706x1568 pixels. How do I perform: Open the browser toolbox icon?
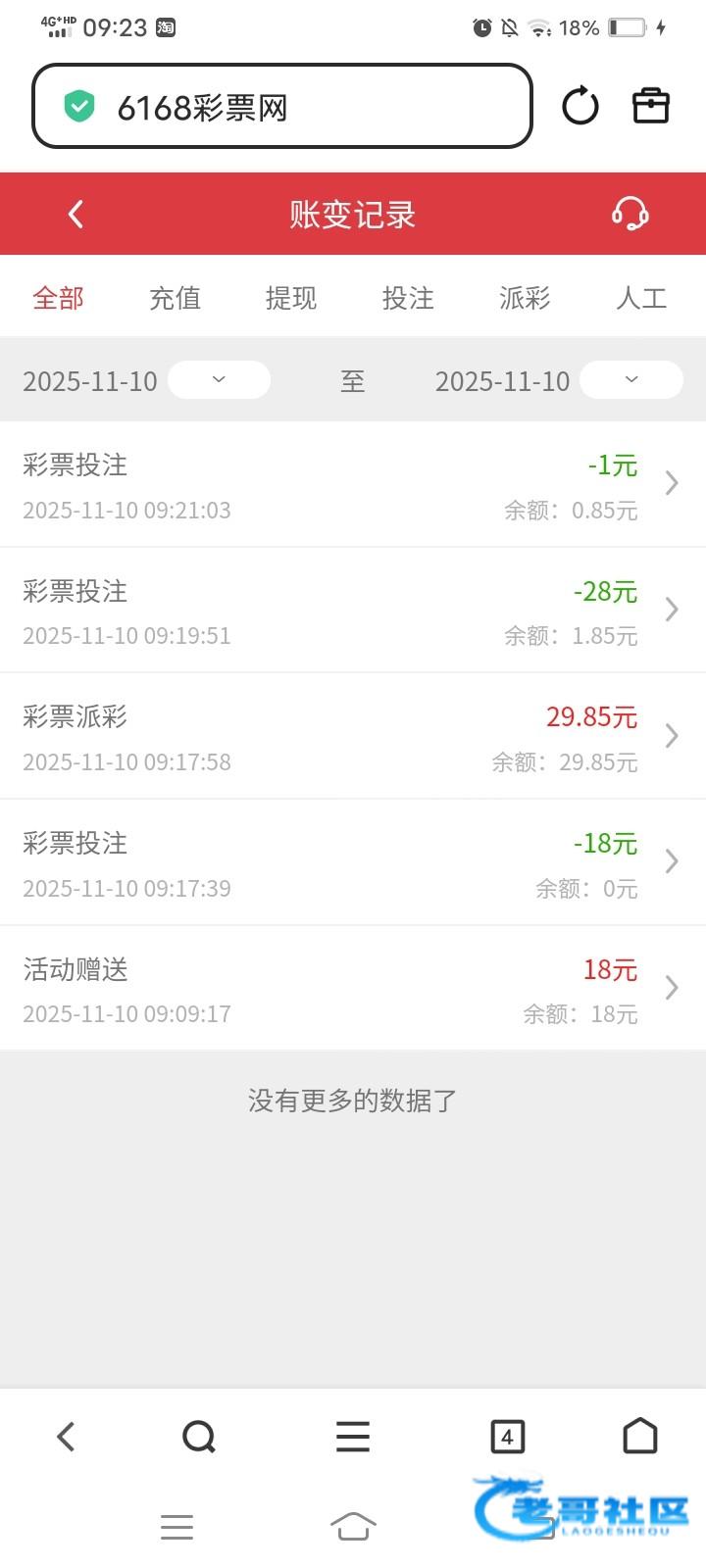click(x=650, y=106)
